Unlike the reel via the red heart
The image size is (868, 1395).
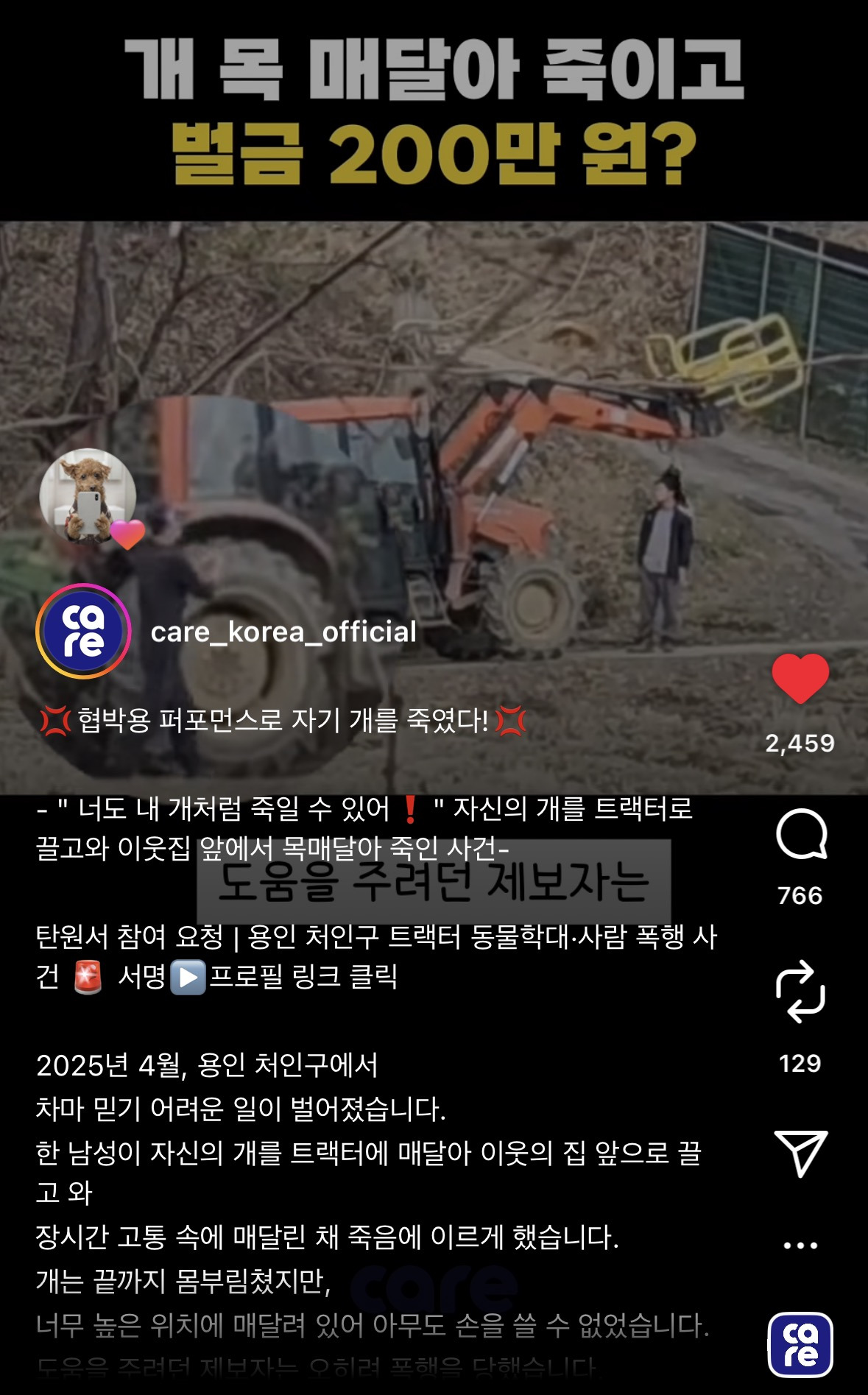pos(800,678)
